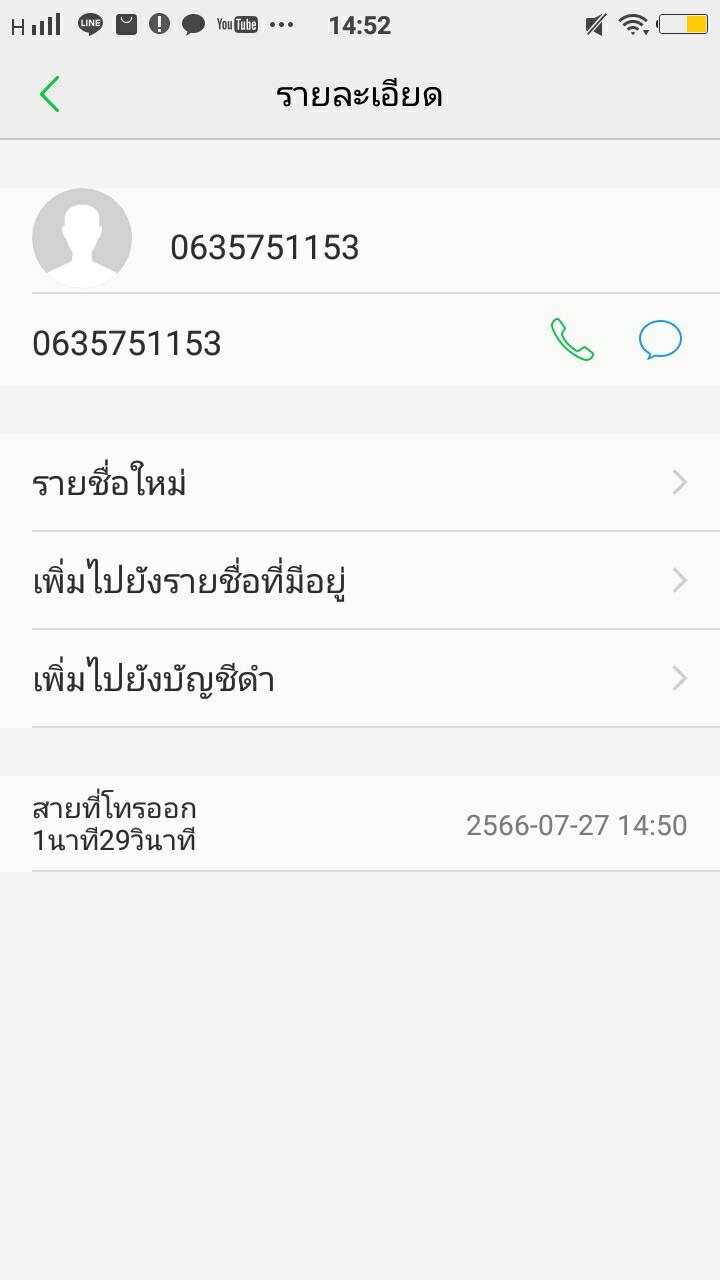Open the outgoing call log entry สายที่โทรออก
Image resolution: width=720 pixels, height=1280 pixels.
click(360, 824)
